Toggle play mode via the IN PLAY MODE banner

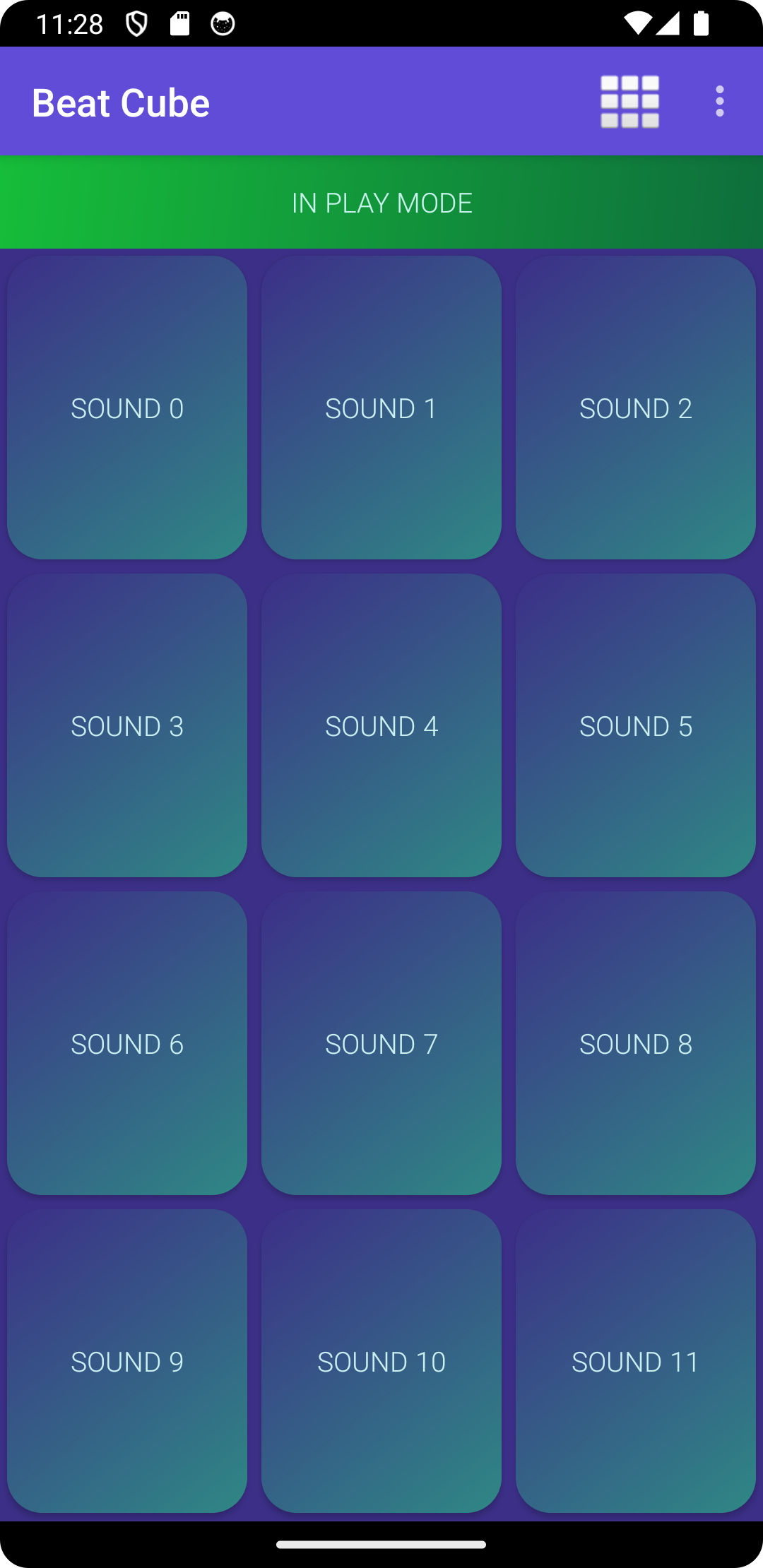[x=381, y=202]
